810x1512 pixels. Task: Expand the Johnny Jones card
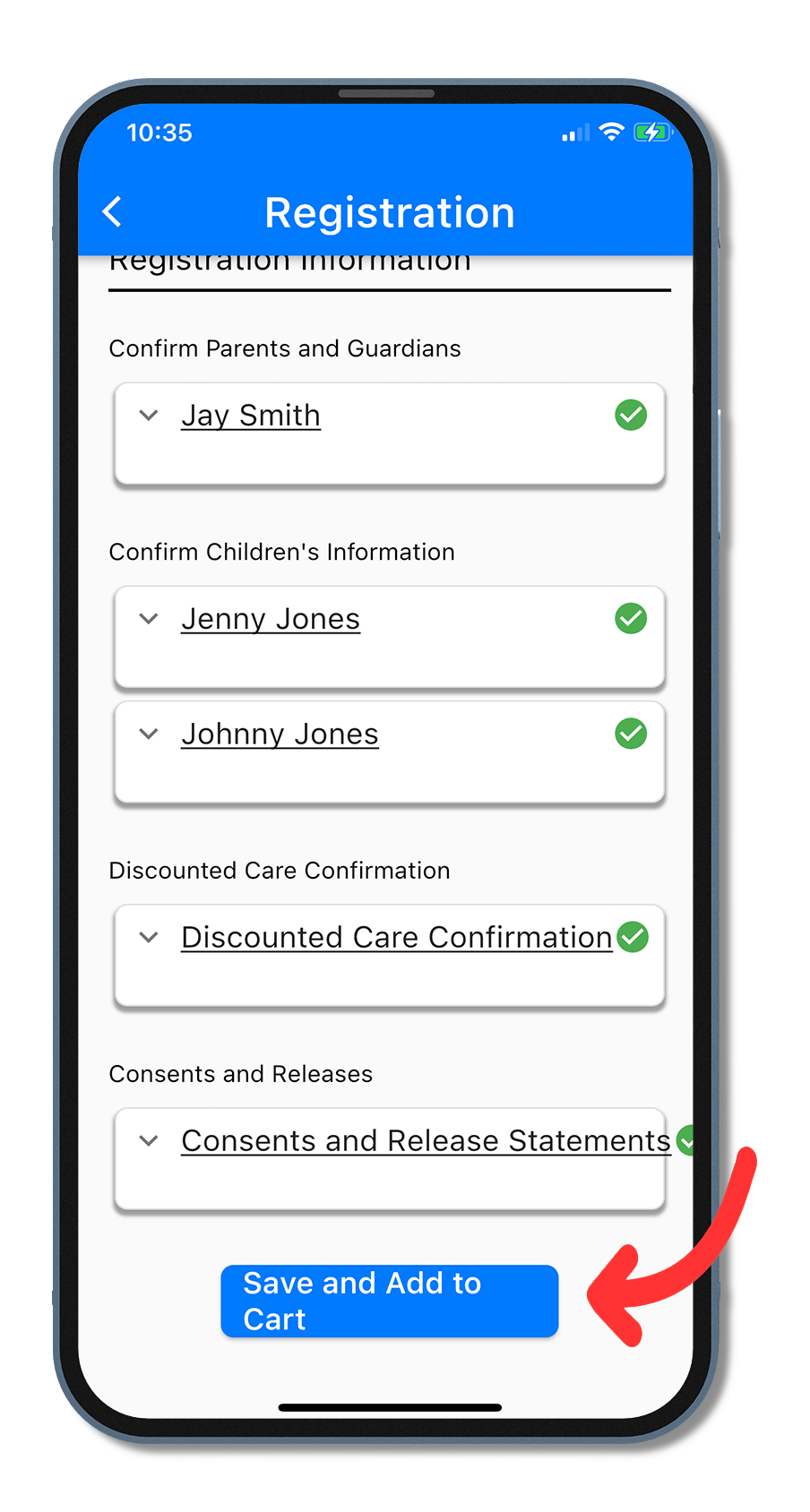pyautogui.click(x=149, y=734)
